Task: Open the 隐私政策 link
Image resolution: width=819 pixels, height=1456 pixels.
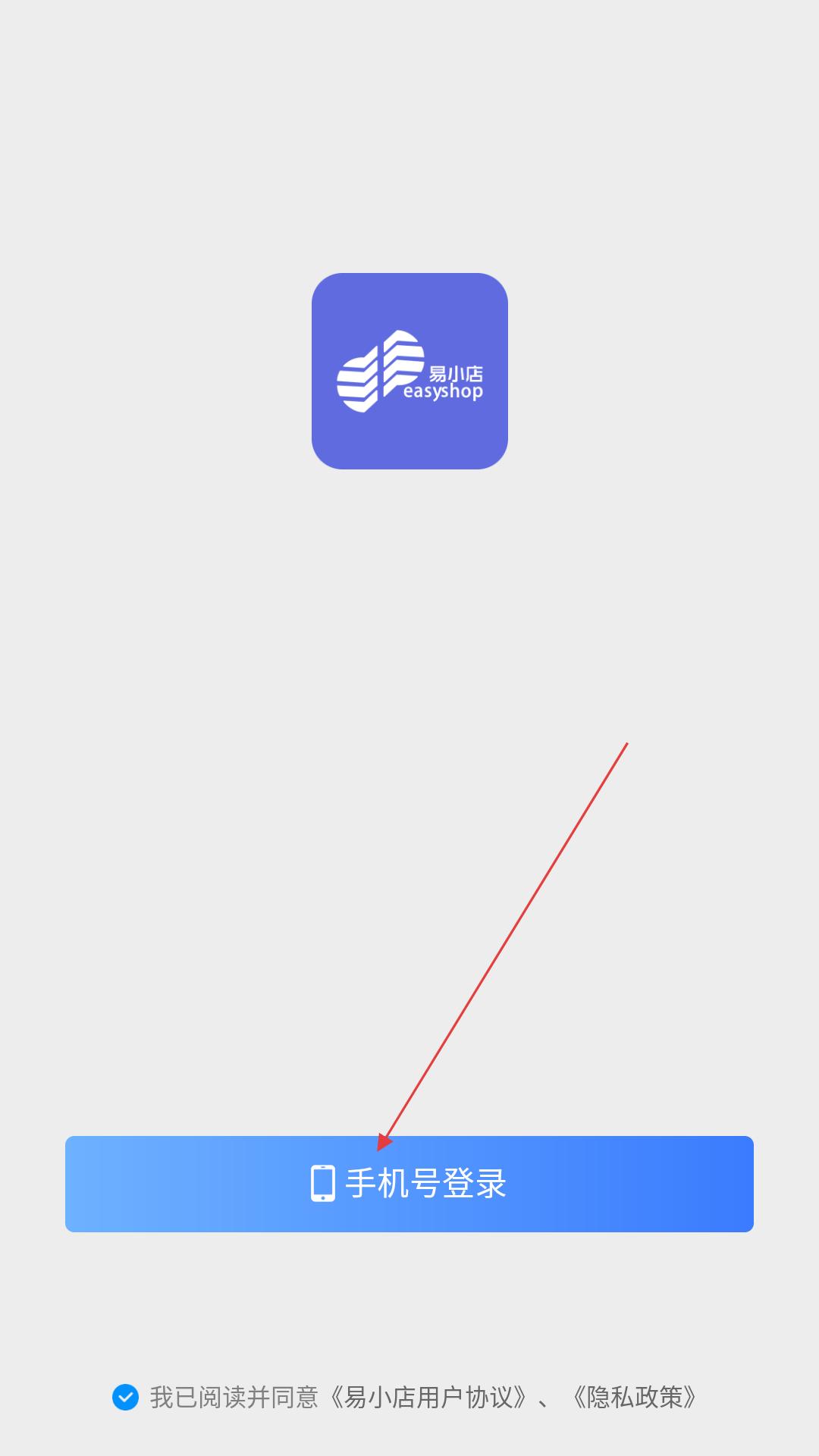Action: pos(635,1398)
